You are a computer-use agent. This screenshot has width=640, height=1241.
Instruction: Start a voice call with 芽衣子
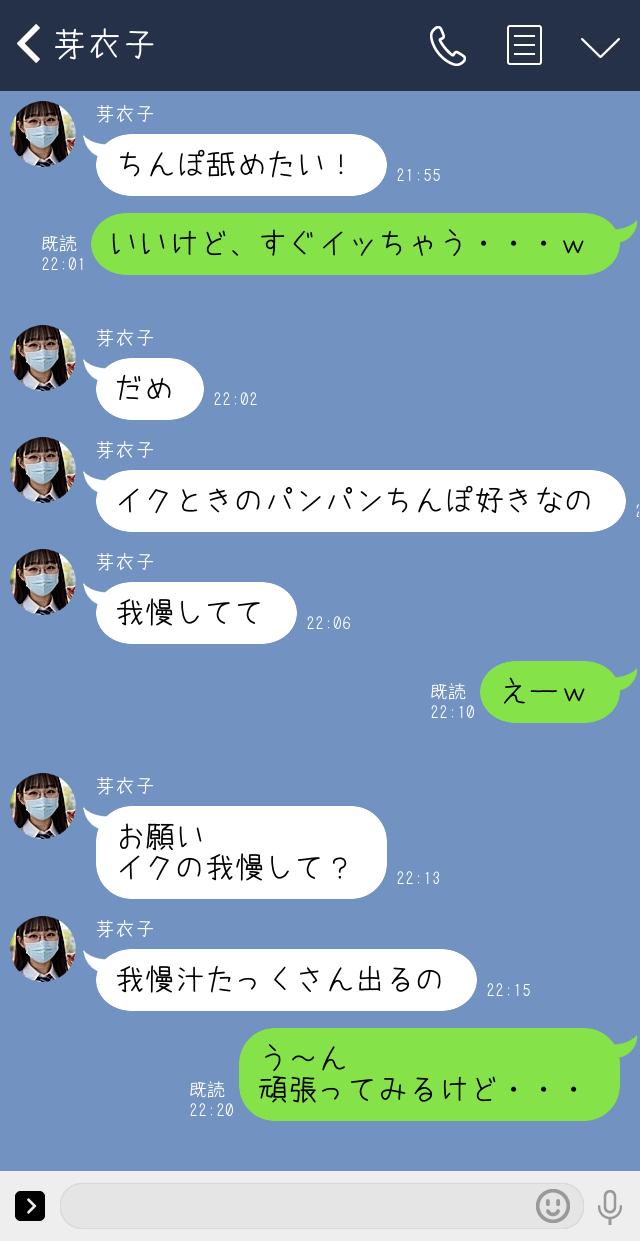point(447,46)
